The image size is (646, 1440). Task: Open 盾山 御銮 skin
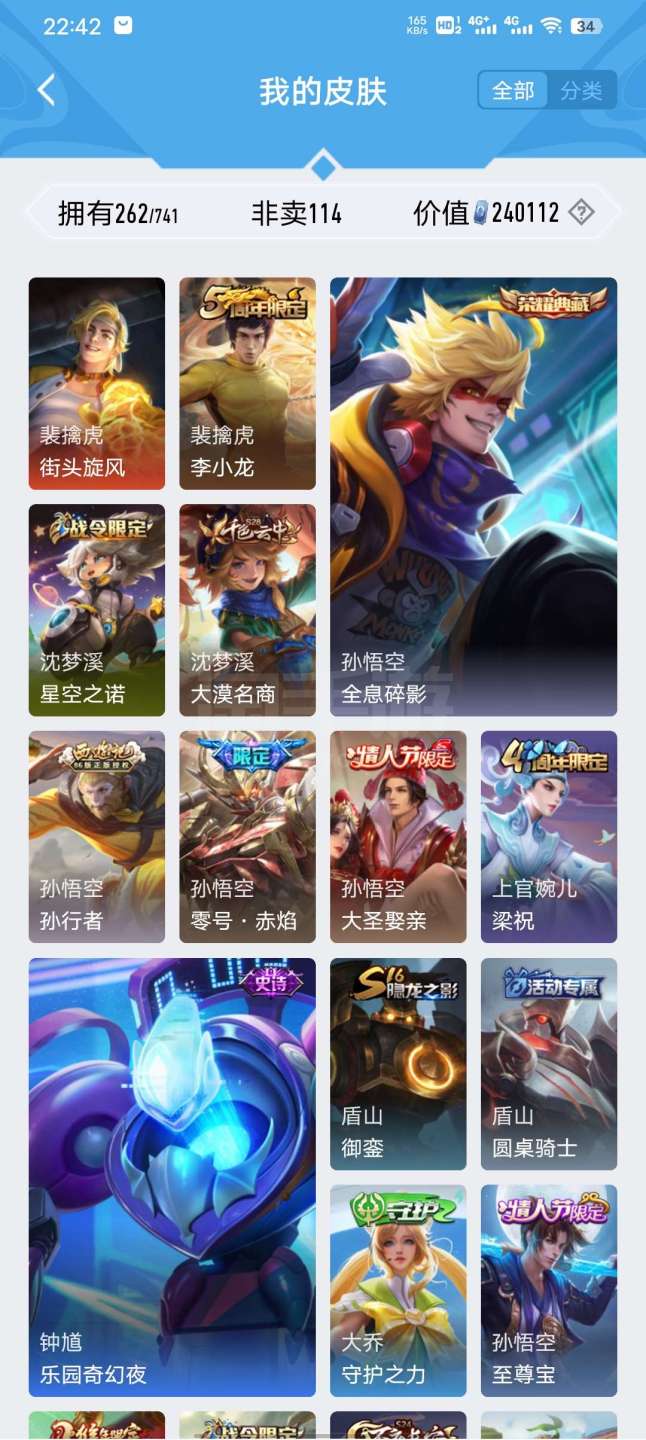[x=398, y=1064]
